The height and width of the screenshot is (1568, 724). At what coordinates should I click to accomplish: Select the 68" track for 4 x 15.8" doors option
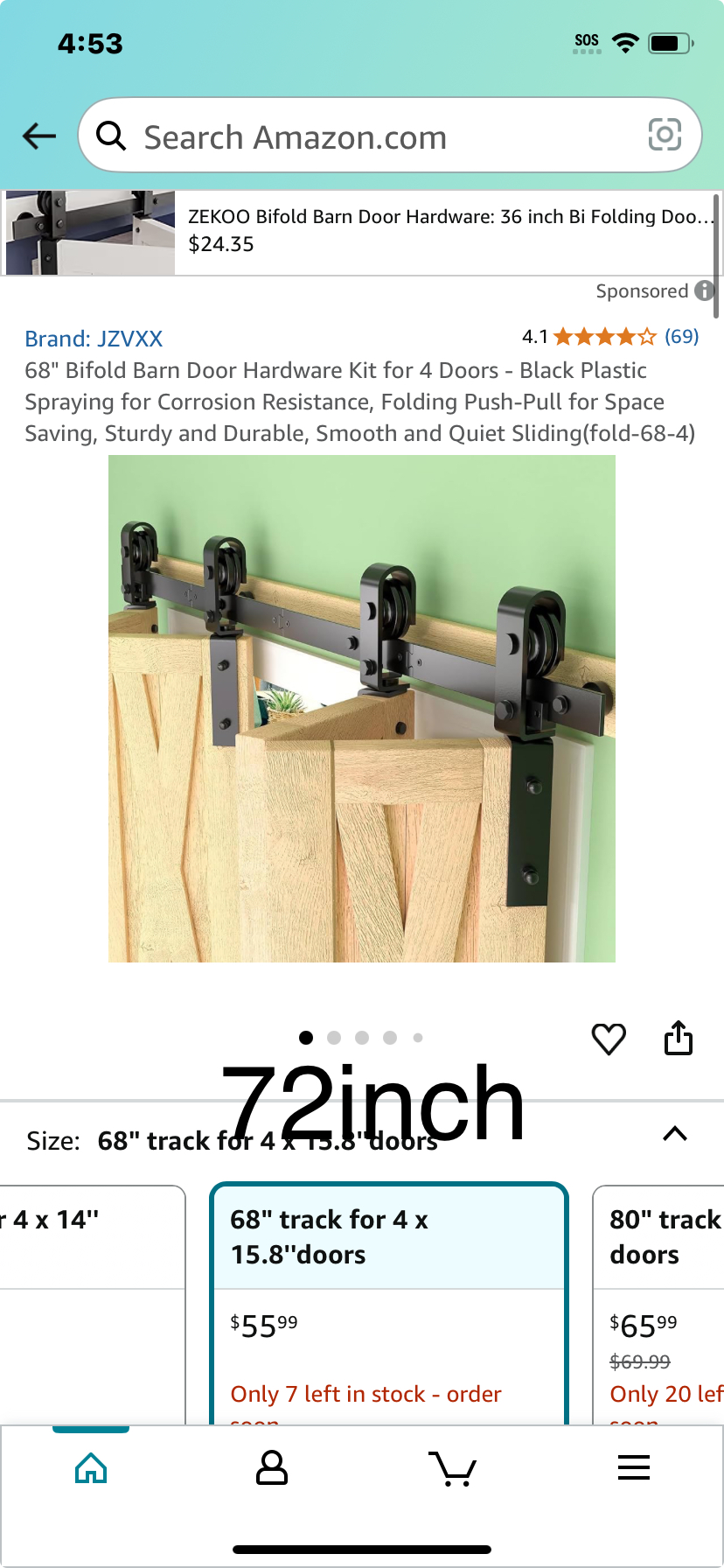click(389, 1305)
